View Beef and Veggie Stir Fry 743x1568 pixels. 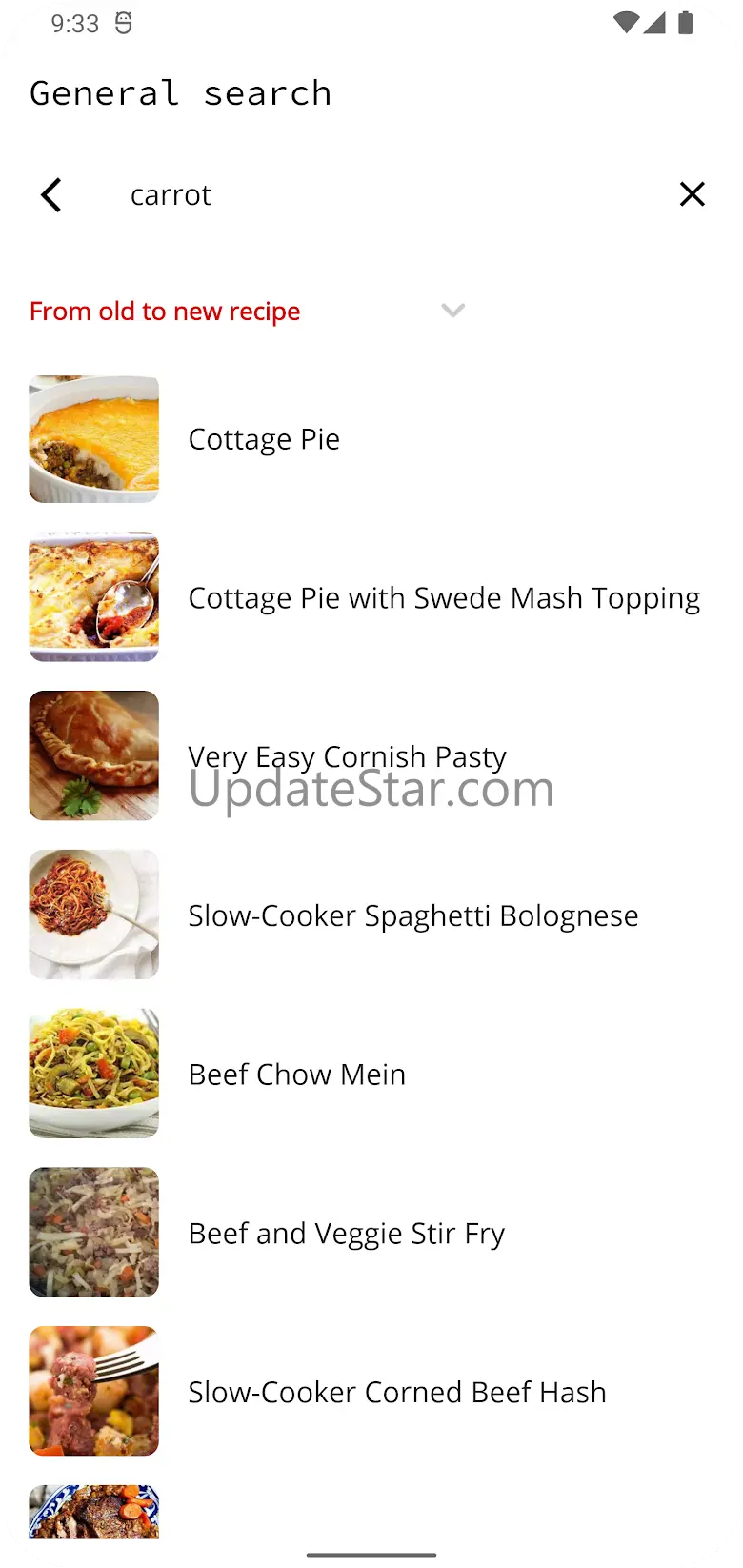point(346,1234)
